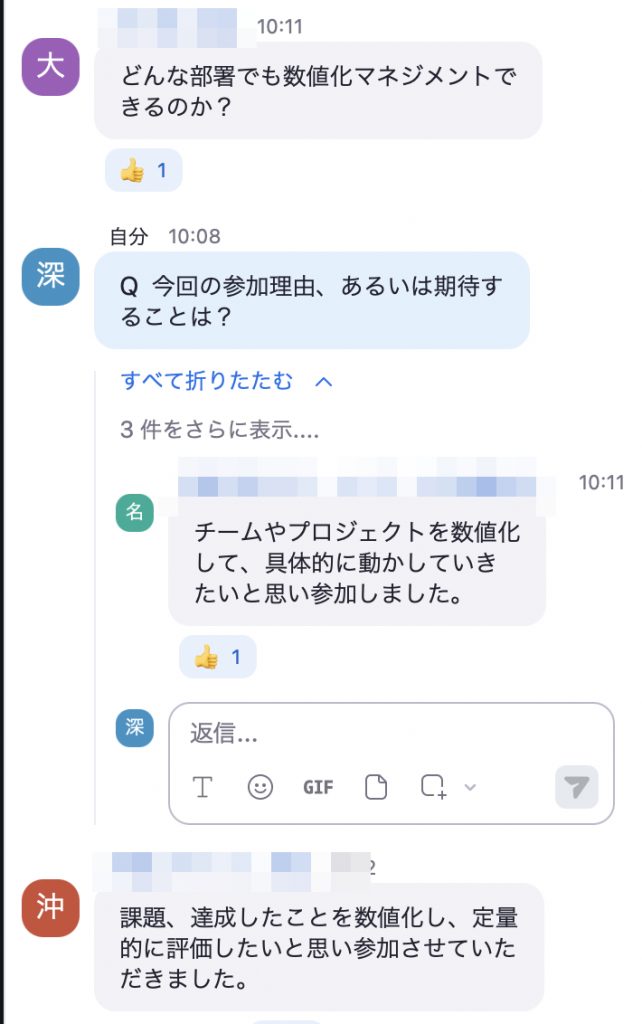The image size is (642, 1024).
Task: Toggle thumbs-up on チームやプロジェクト reply
Action: [217, 657]
